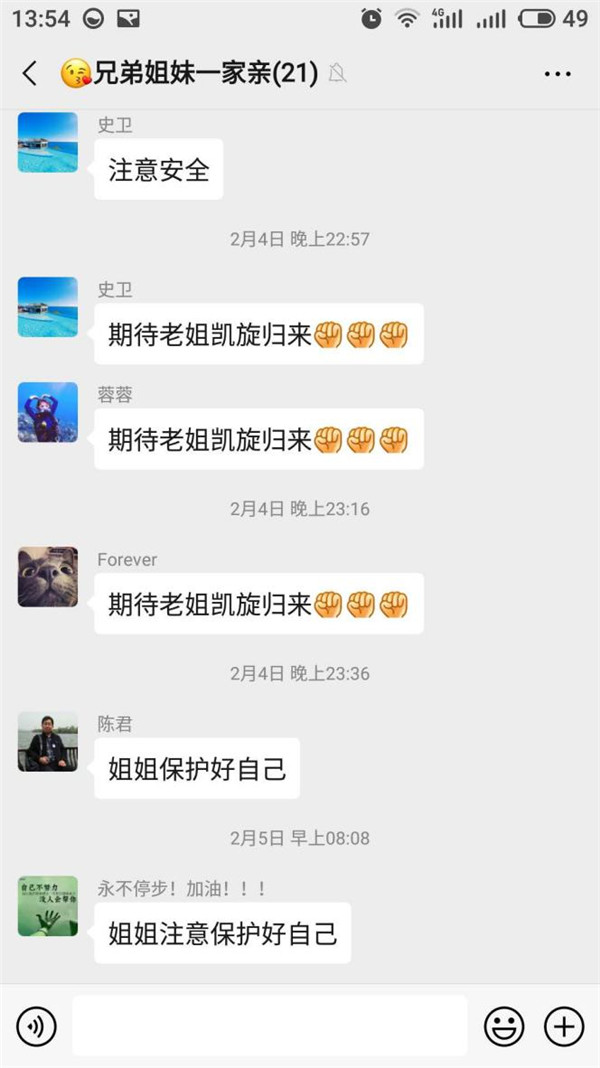Tap 史卫's avatar beside 注意安全 message
Viewport: 600px width, 1068px height.
tap(48, 142)
